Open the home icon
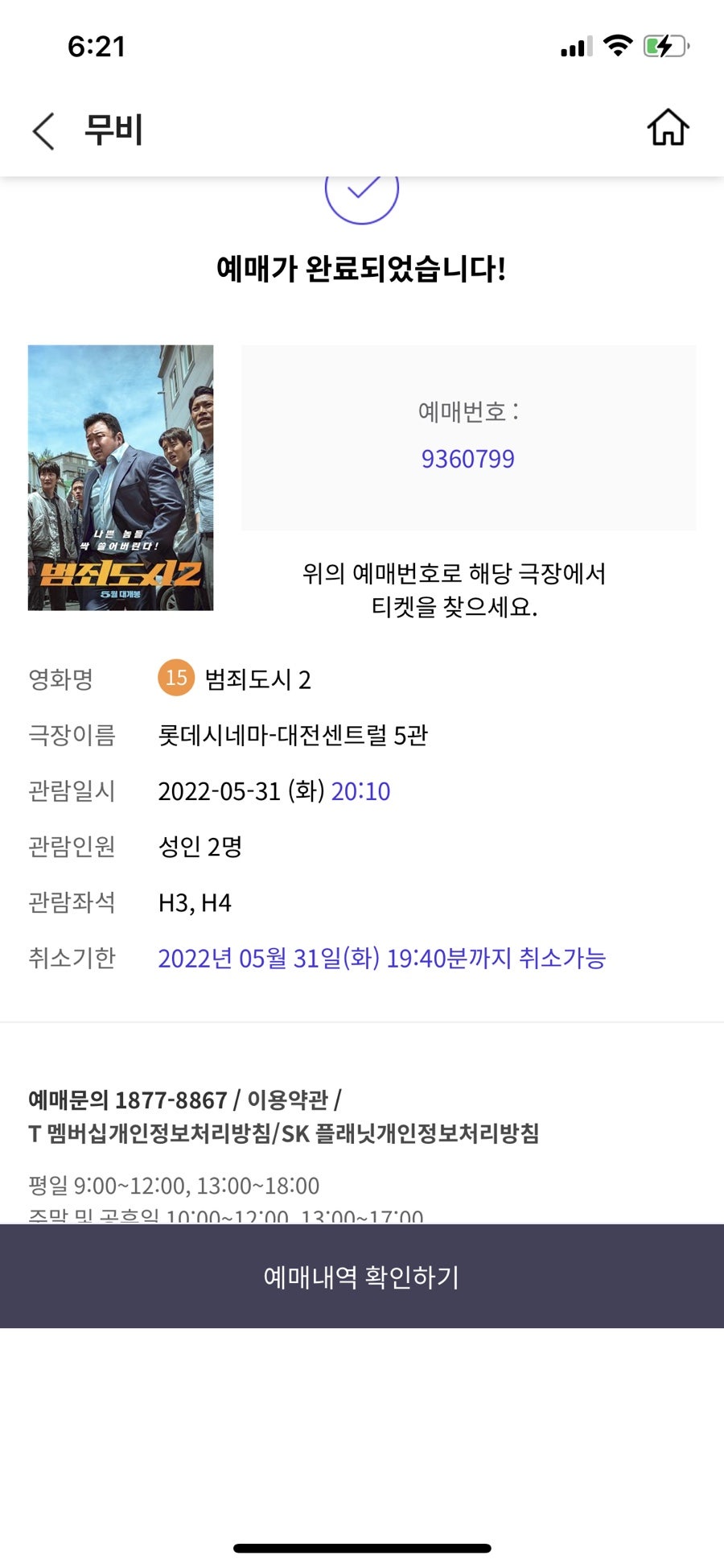 click(x=668, y=128)
